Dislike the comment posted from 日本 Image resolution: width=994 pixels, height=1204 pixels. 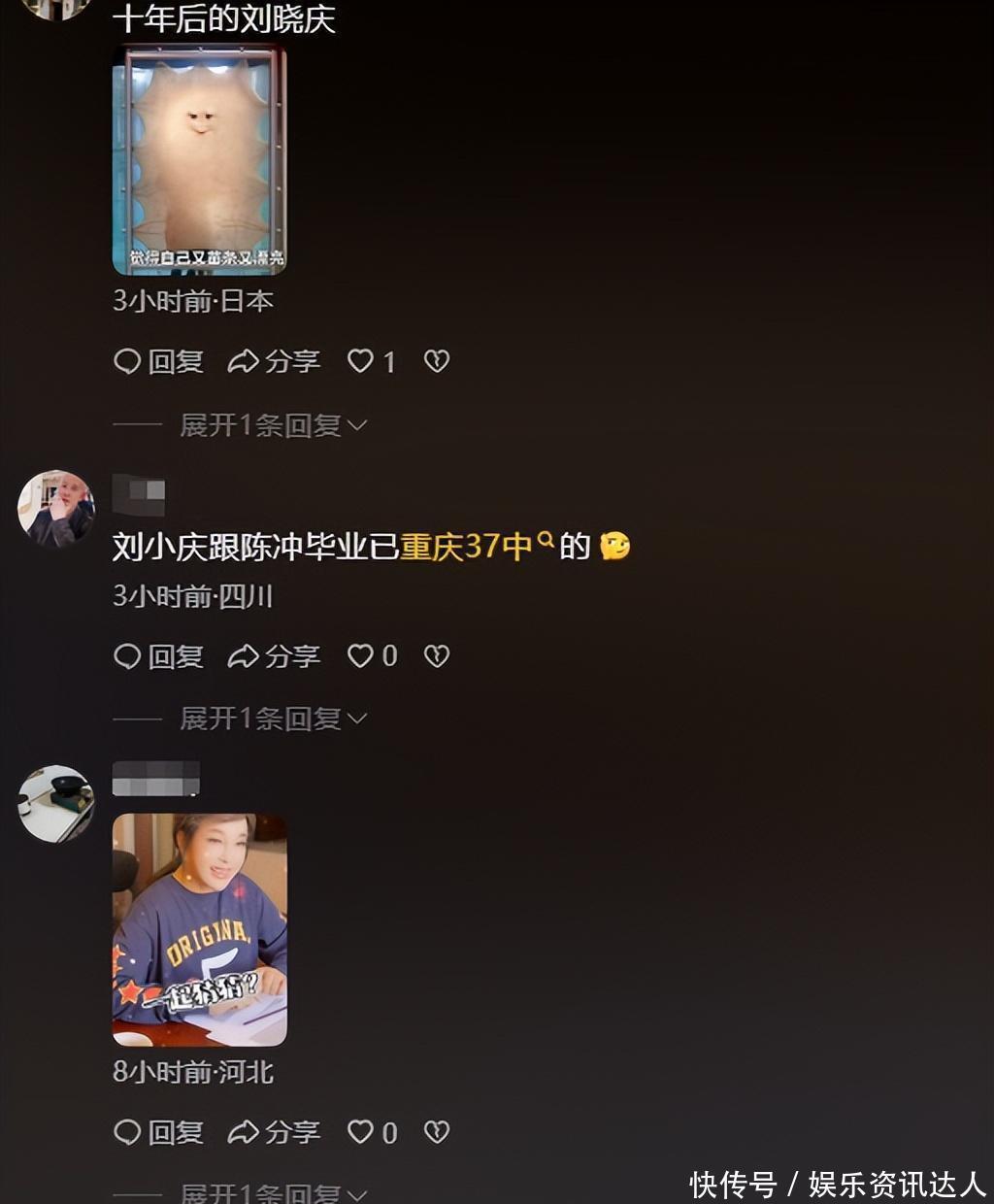point(437,362)
